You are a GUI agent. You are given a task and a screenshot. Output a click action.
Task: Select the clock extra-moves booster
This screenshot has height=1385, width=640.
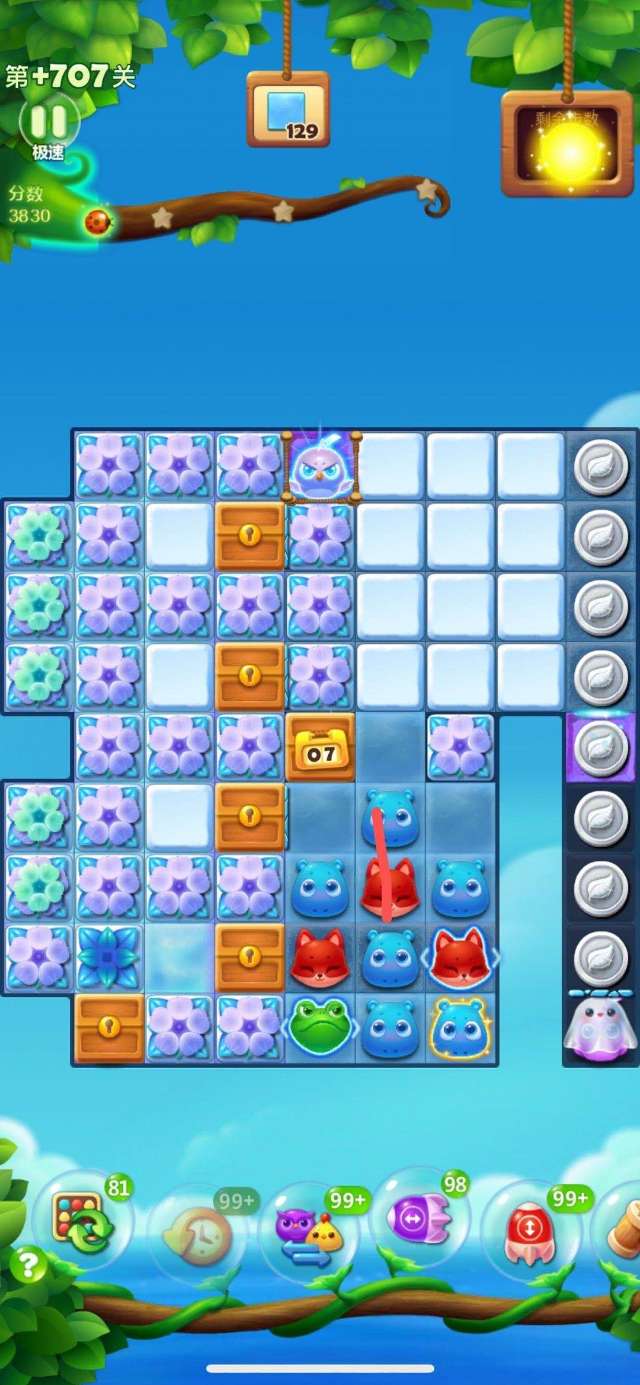point(194,1236)
